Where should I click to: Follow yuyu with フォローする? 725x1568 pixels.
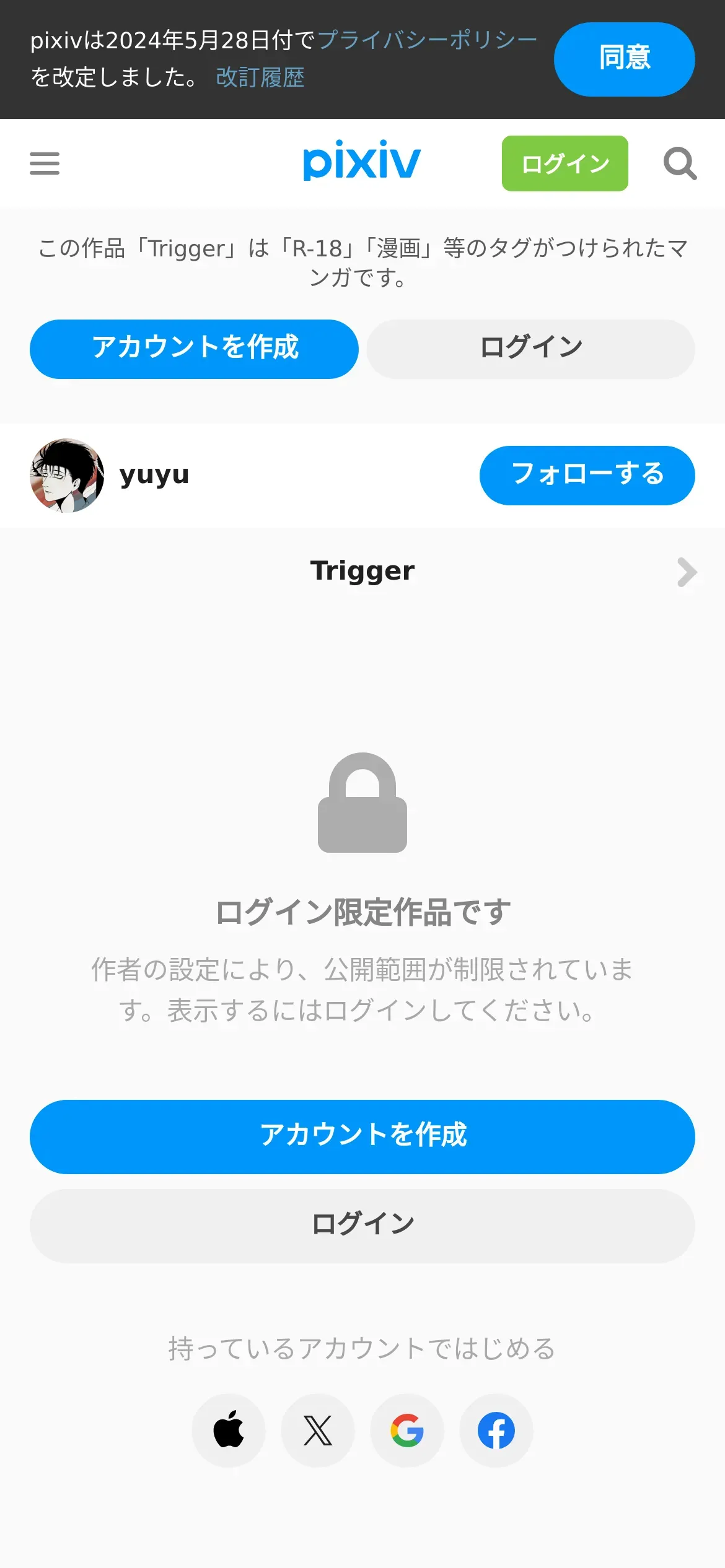click(x=587, y=476)
